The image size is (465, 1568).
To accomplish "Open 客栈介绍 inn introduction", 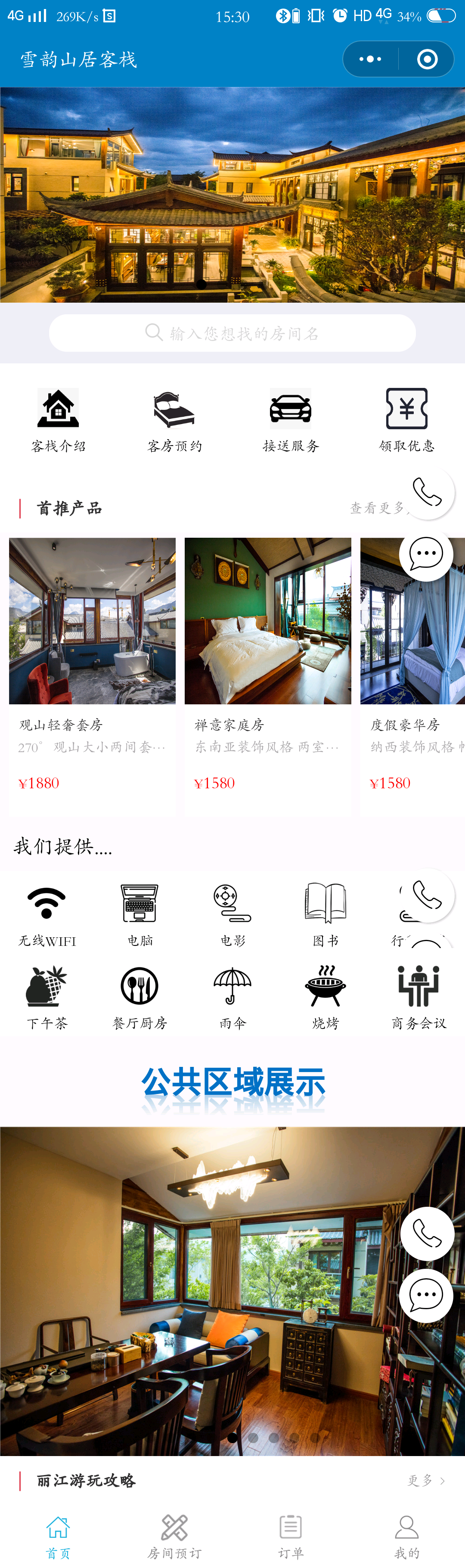I will coord(59,419).
